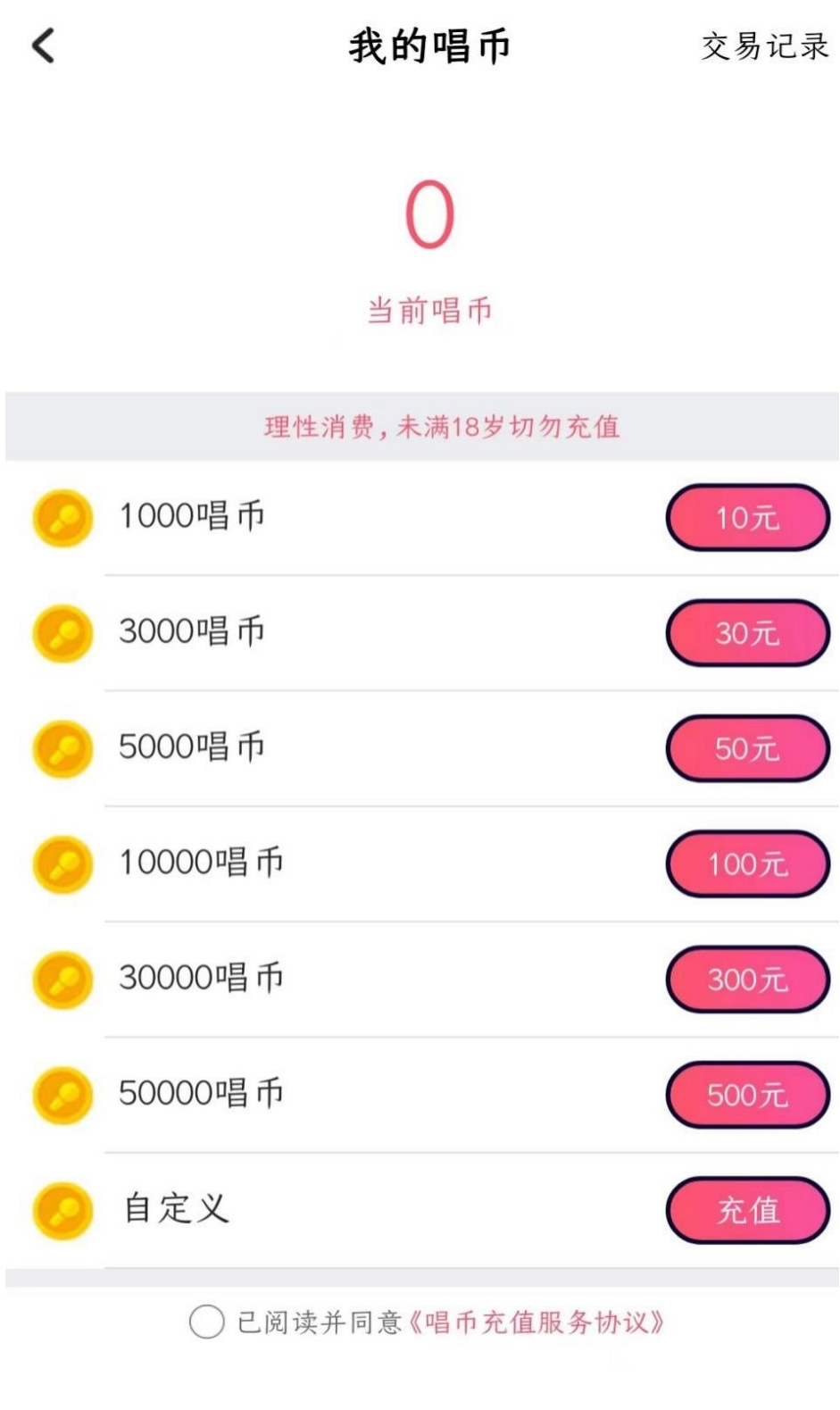Check the 已阅读并同意 agreement circle
The image size is (840, 1410).
206,1322
